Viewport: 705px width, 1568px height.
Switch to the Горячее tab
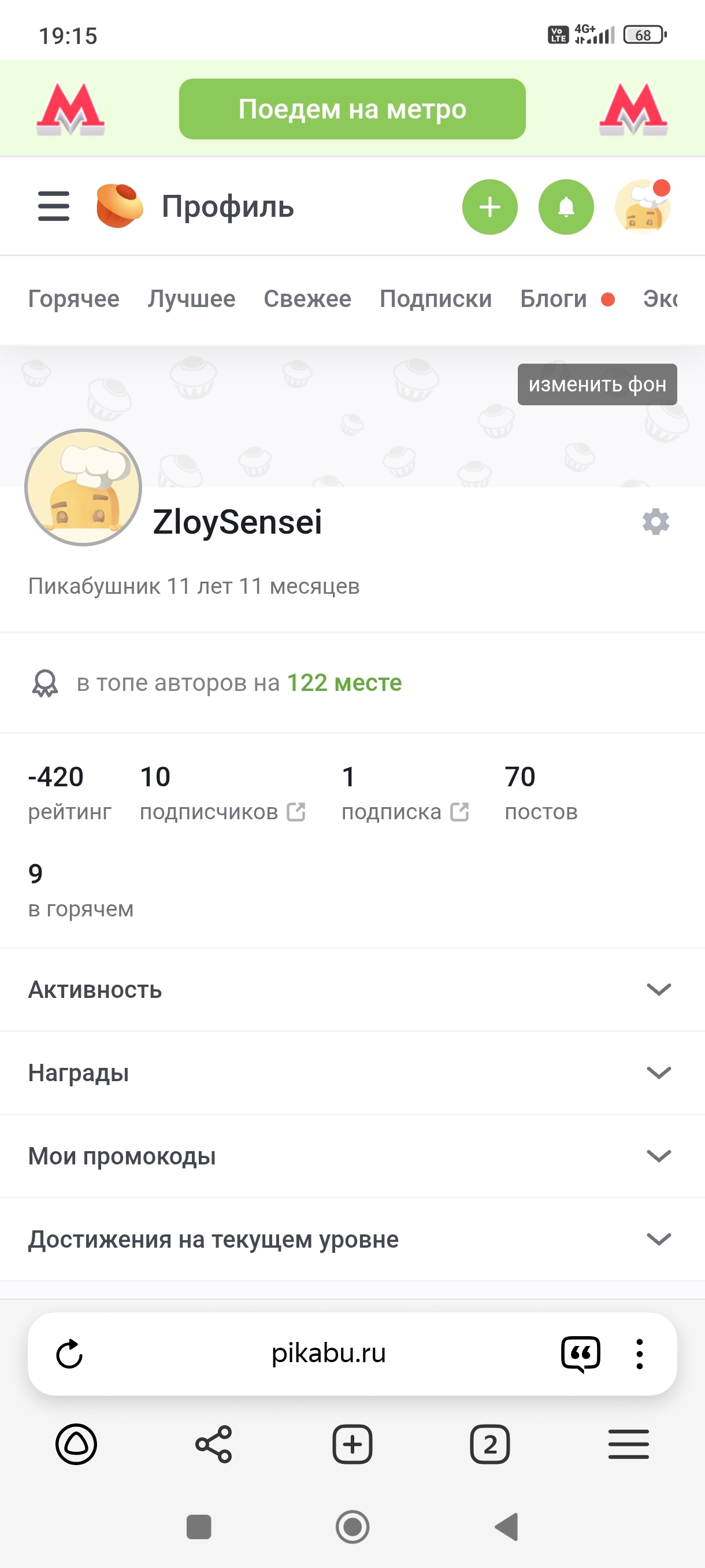point(73,299)
